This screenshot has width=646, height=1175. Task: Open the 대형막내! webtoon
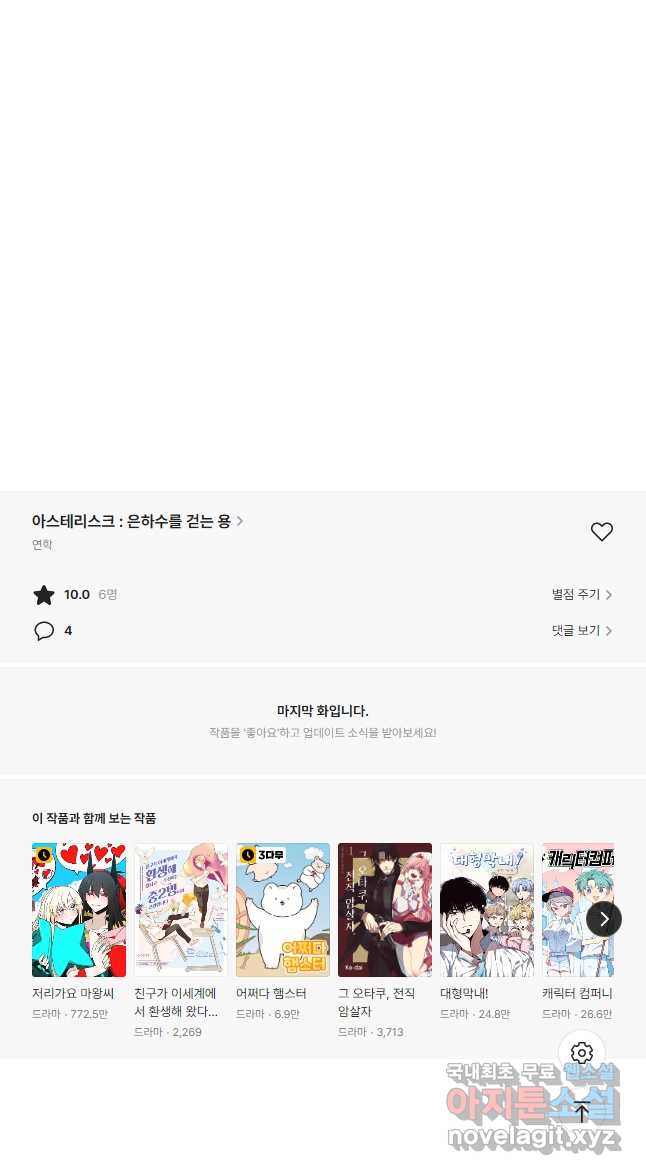(487, 910)
